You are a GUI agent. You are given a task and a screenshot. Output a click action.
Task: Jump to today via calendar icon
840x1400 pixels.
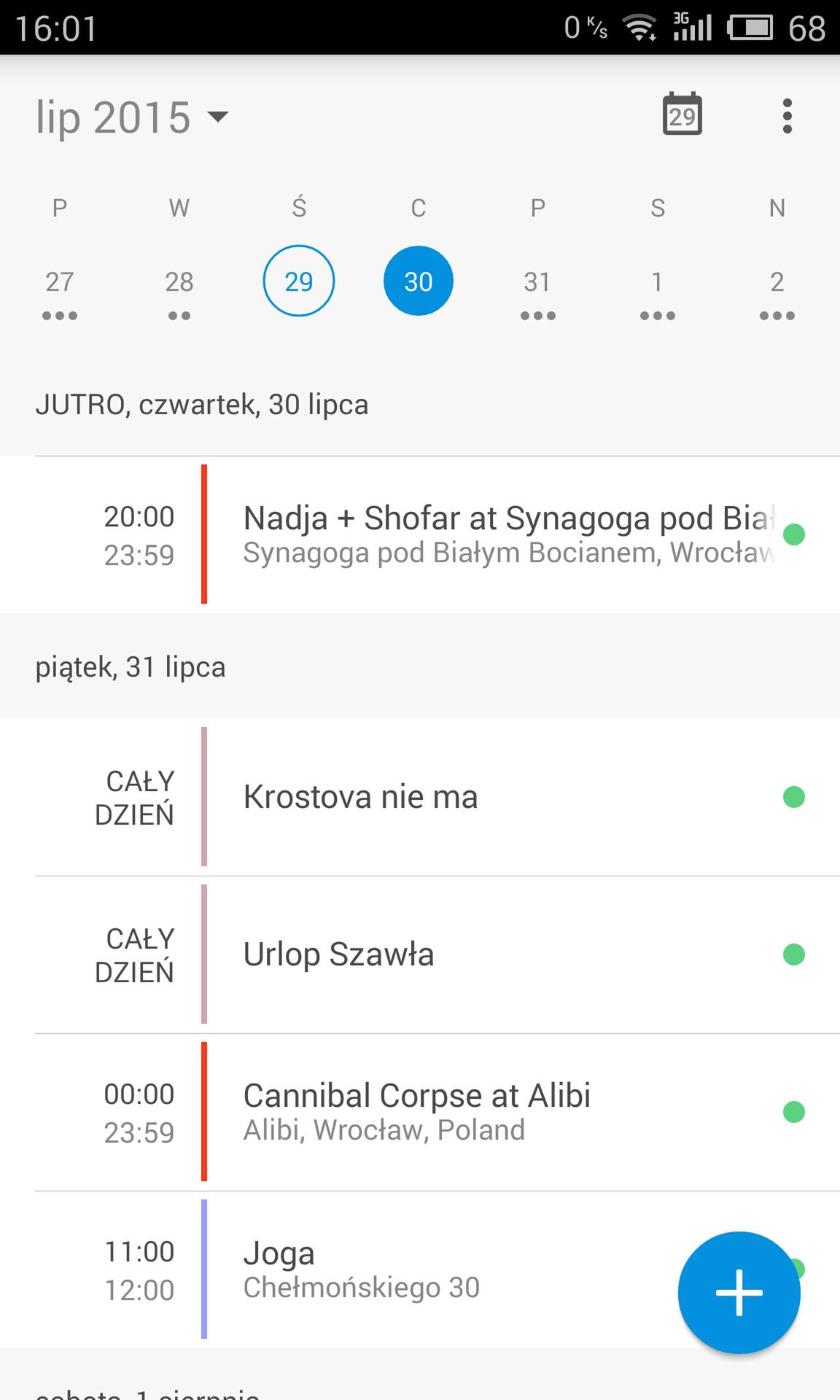coord(682,114)
